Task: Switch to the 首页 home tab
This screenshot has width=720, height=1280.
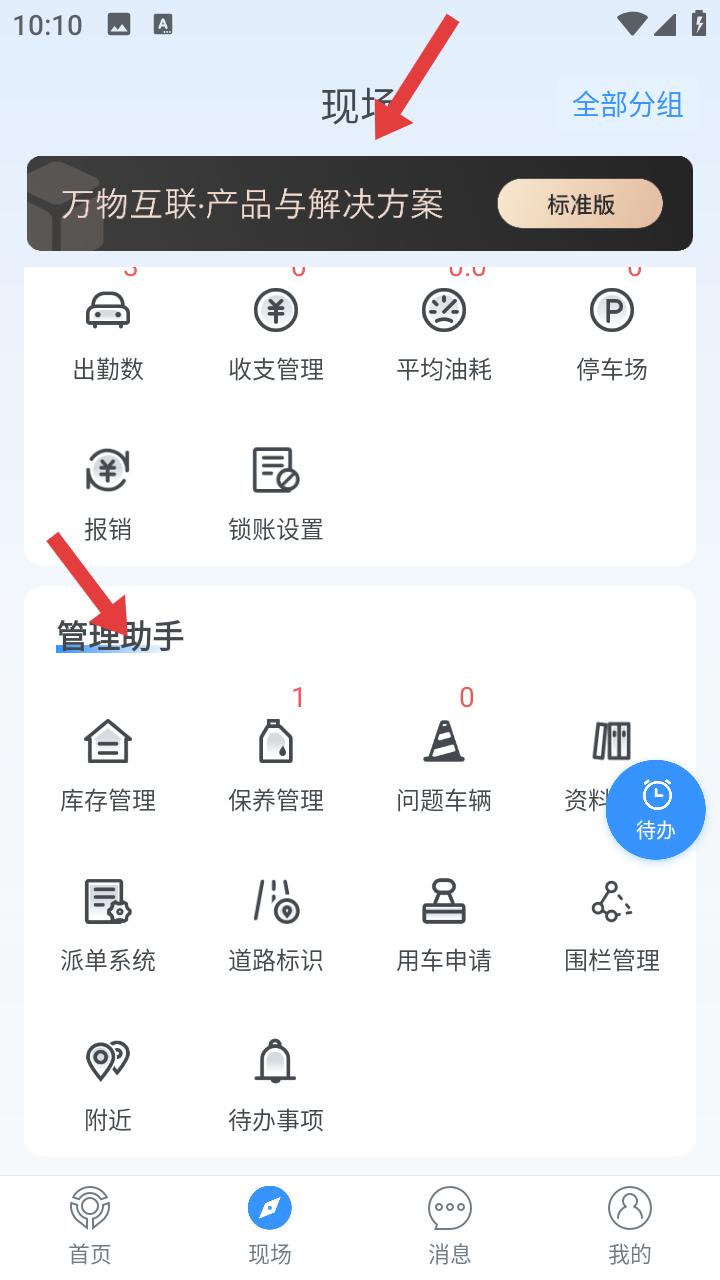Action: pos(90,1227)
